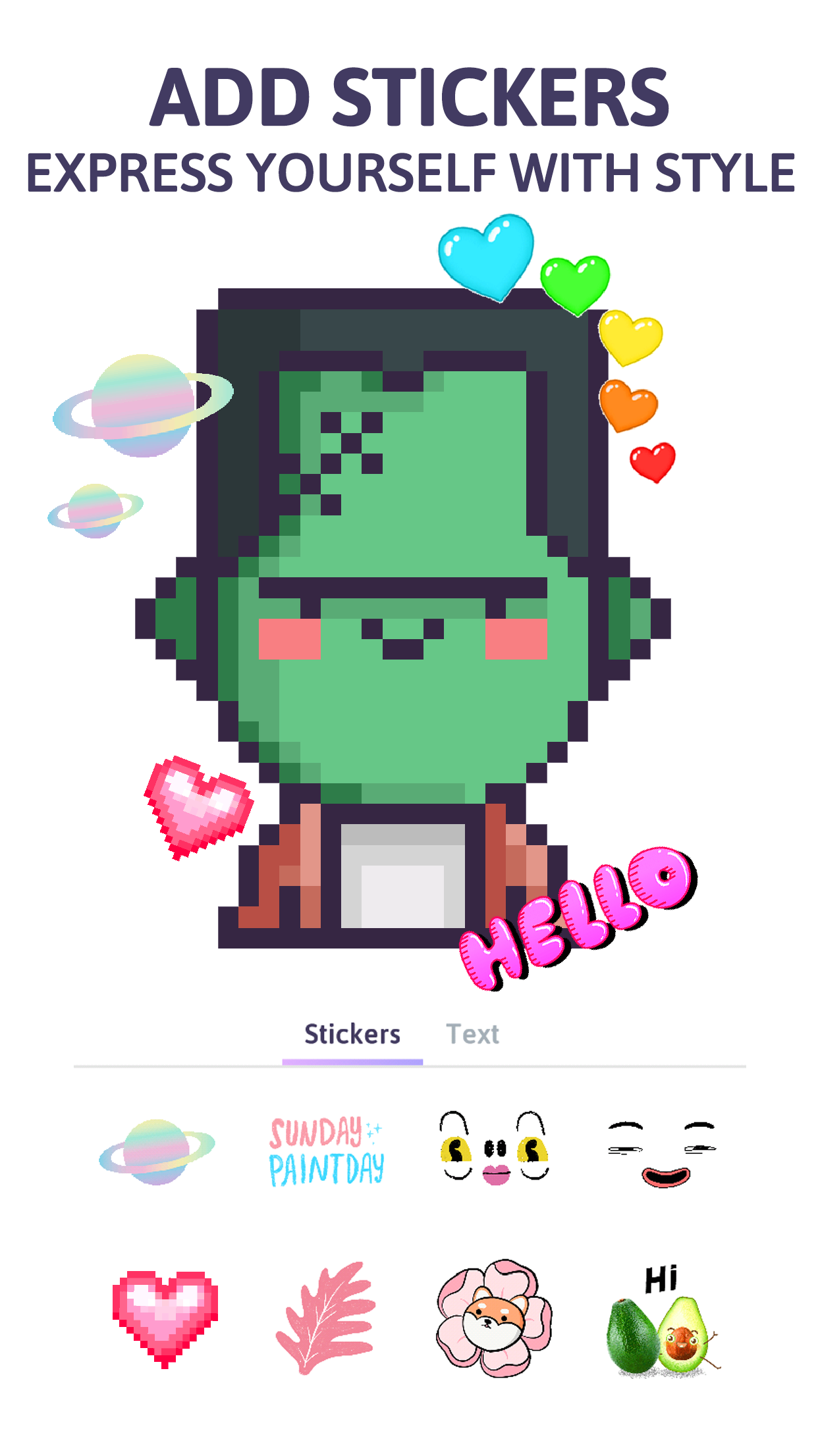This screenshot has height=1456, width=818.
Task: Switch to the Text tab
Action: click(x=474, y=1033)
